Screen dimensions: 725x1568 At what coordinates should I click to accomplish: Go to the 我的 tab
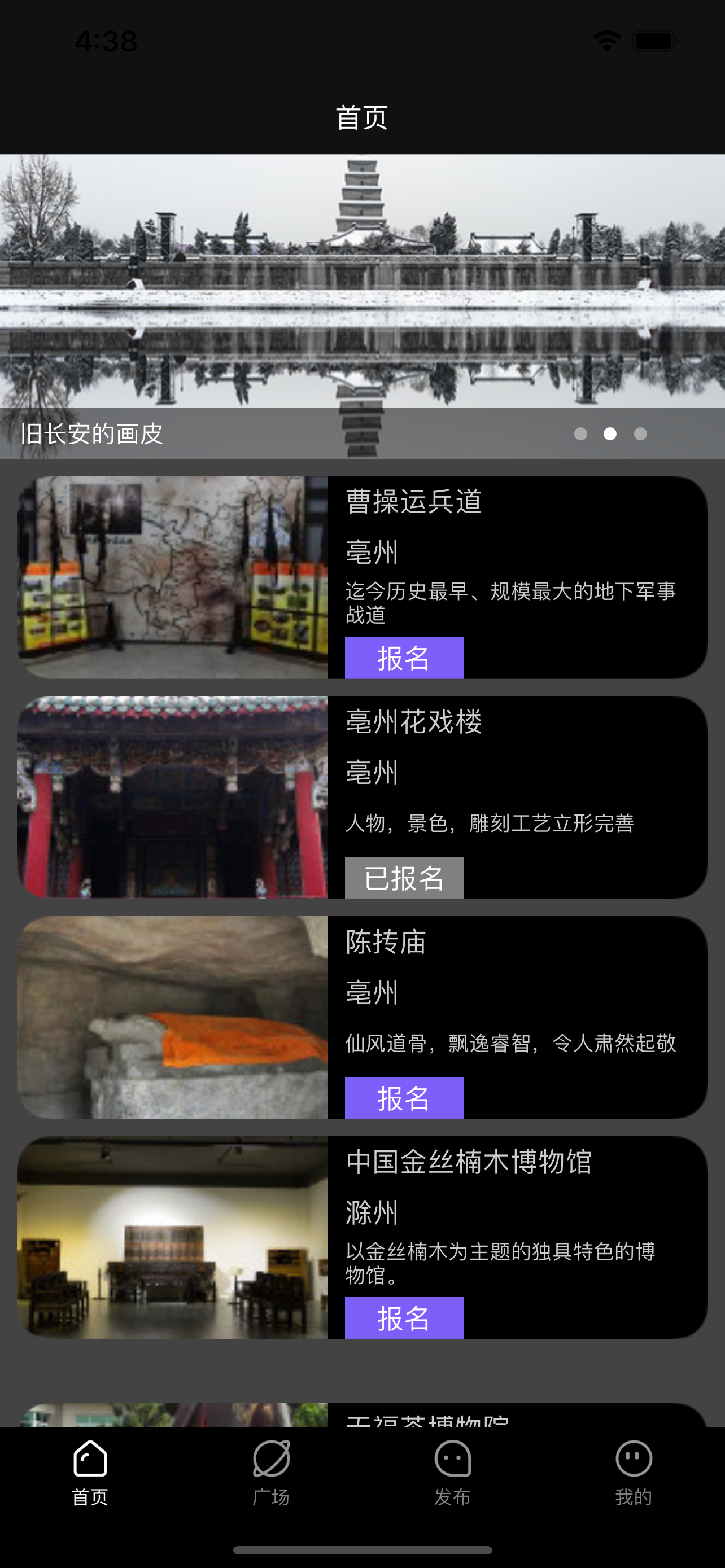click(633, 1472)
